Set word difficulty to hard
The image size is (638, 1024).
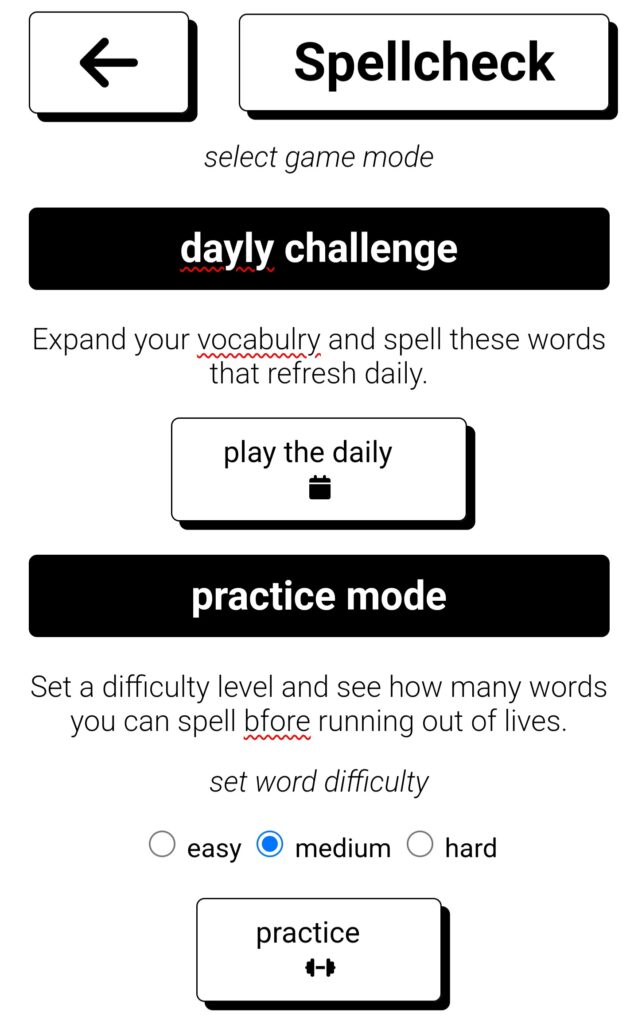point(420,846)
